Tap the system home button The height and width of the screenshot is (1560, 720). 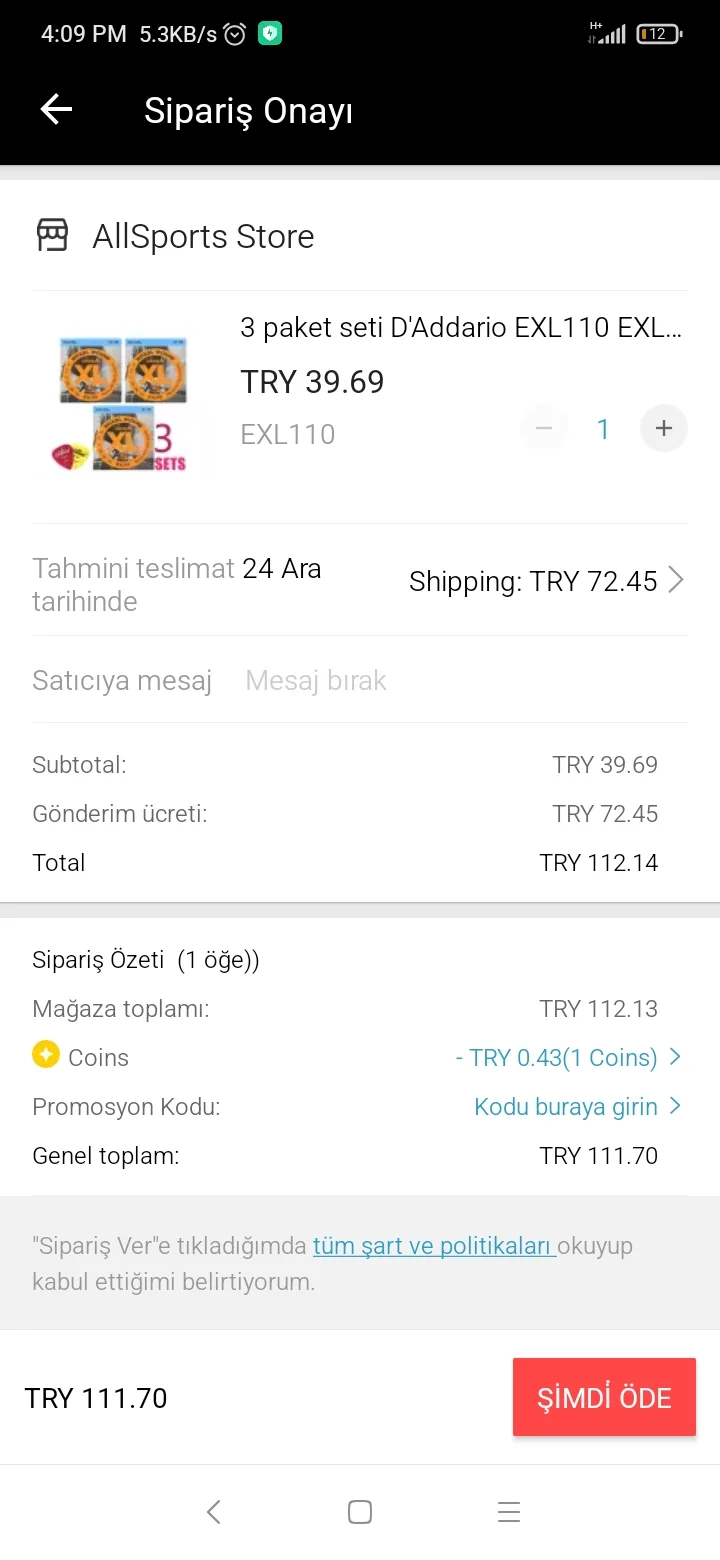click(360, 1512)
